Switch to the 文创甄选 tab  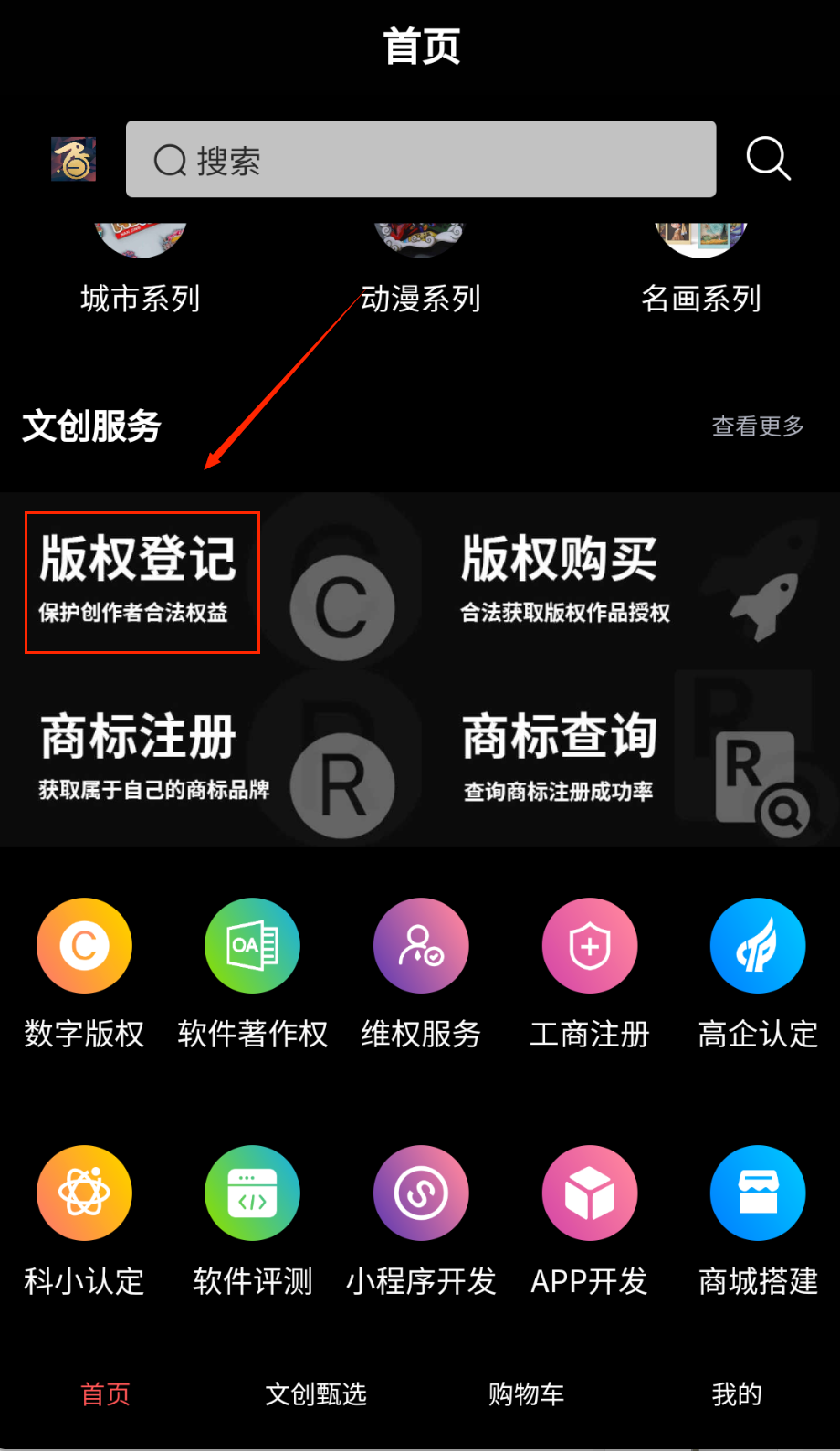pyautogui.click(x=316, y=1394)
